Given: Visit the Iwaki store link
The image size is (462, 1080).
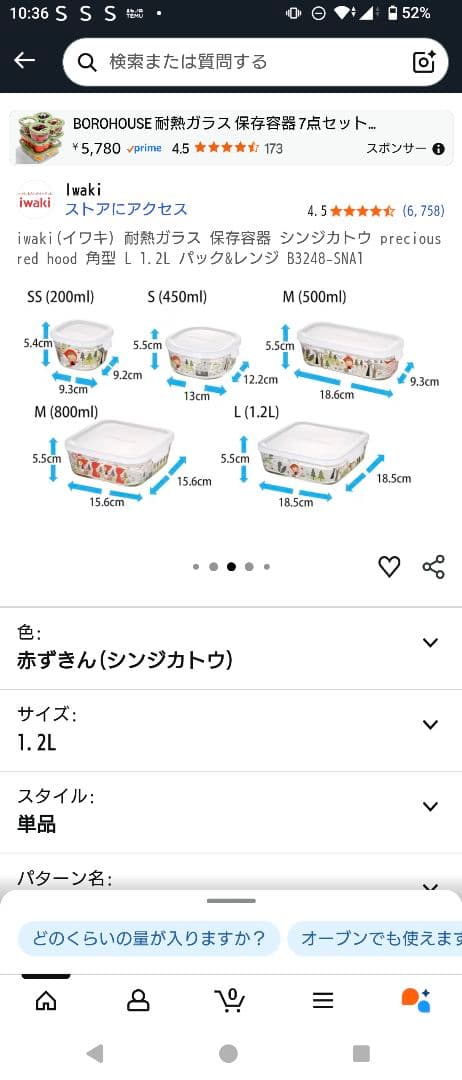Looking at the screenshot, I should pyautogui.click(x=126, y=209).
